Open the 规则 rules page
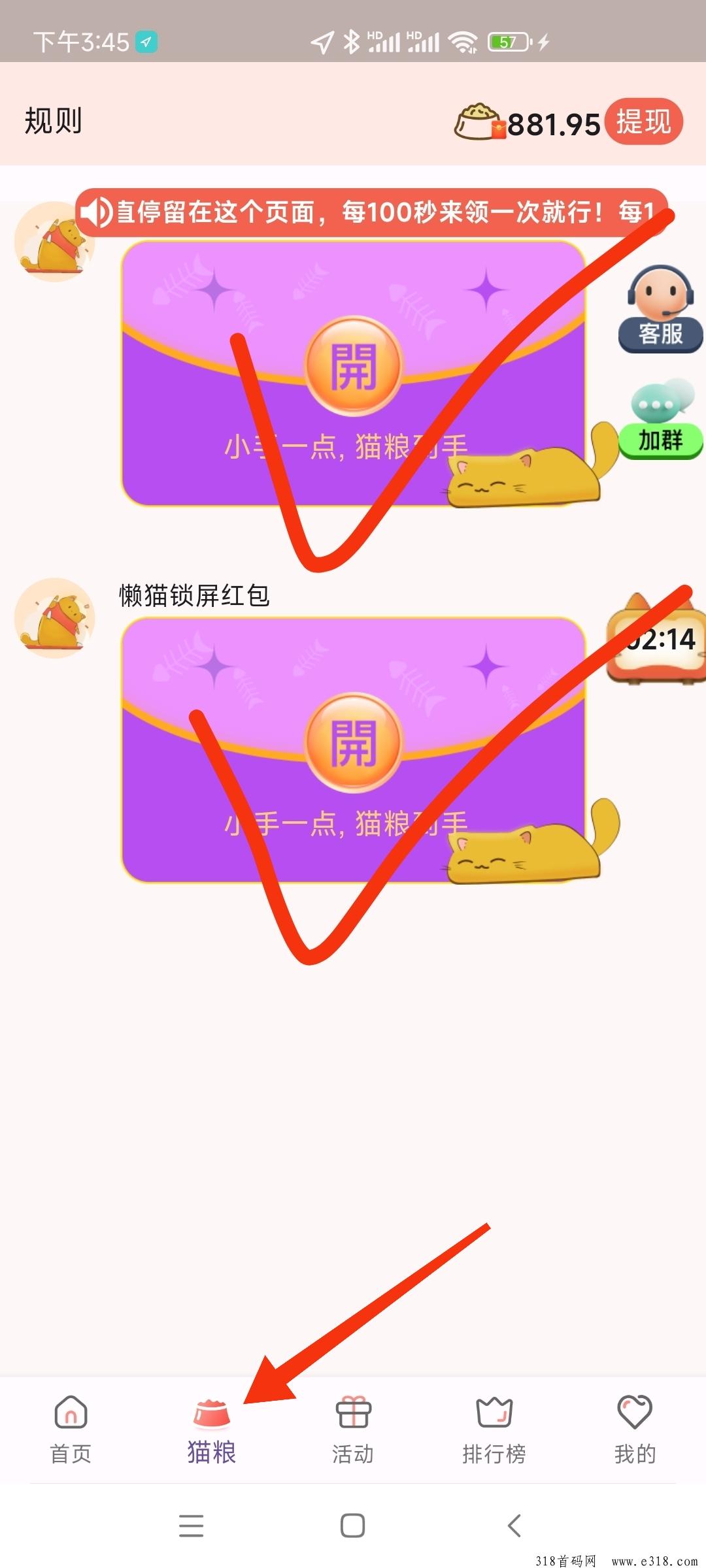 [x=54, y=121]
